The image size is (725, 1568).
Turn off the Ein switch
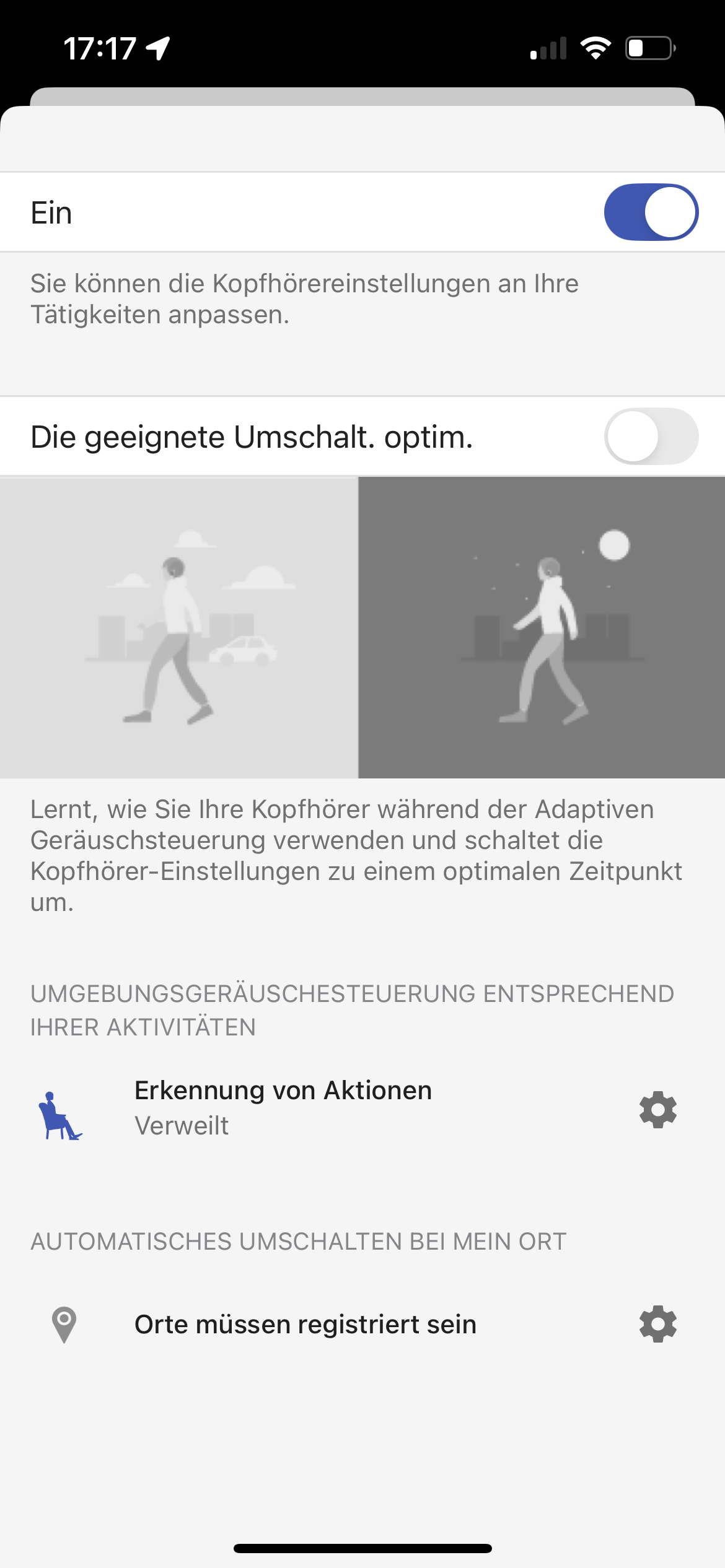[651, 212]
